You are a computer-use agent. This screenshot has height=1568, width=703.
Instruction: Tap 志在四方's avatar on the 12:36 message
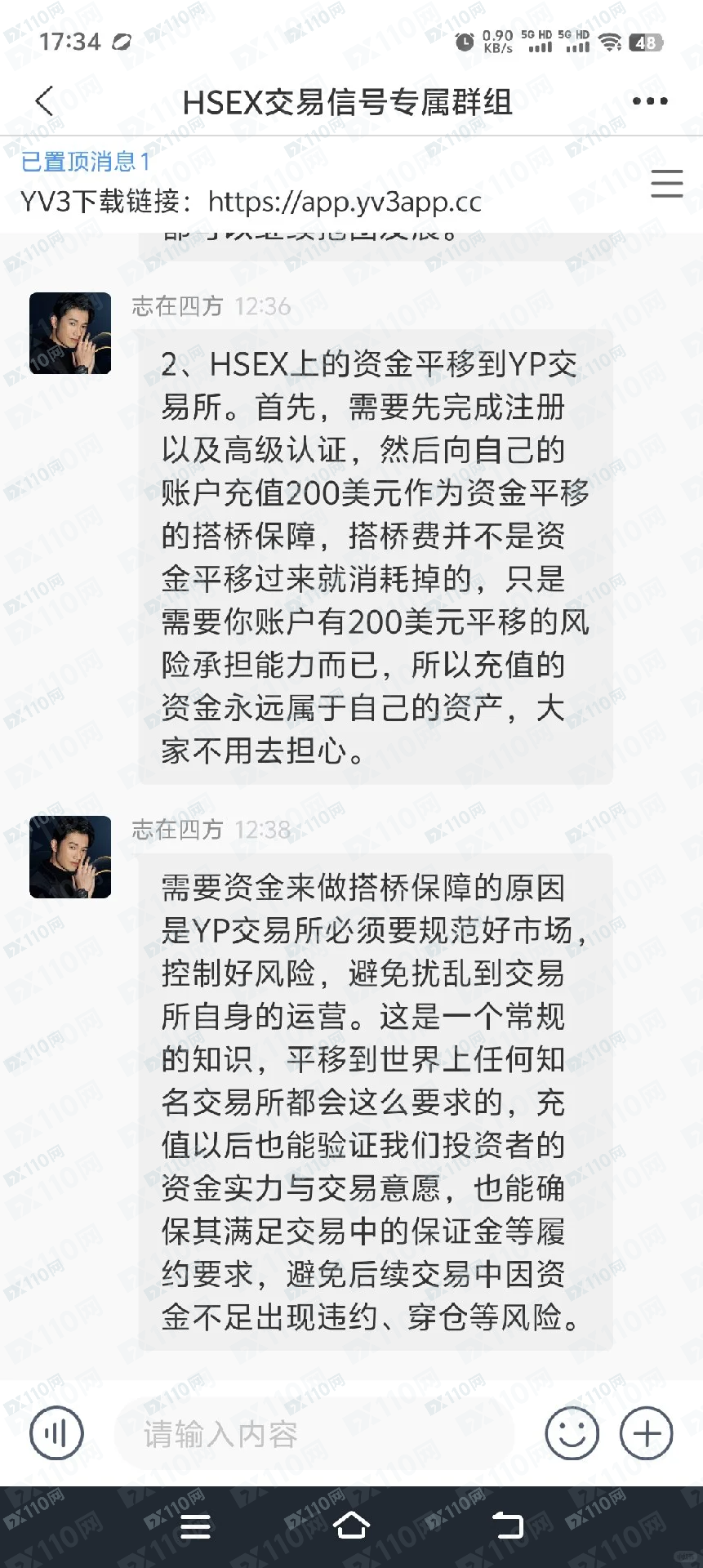[x=70, y=333]
